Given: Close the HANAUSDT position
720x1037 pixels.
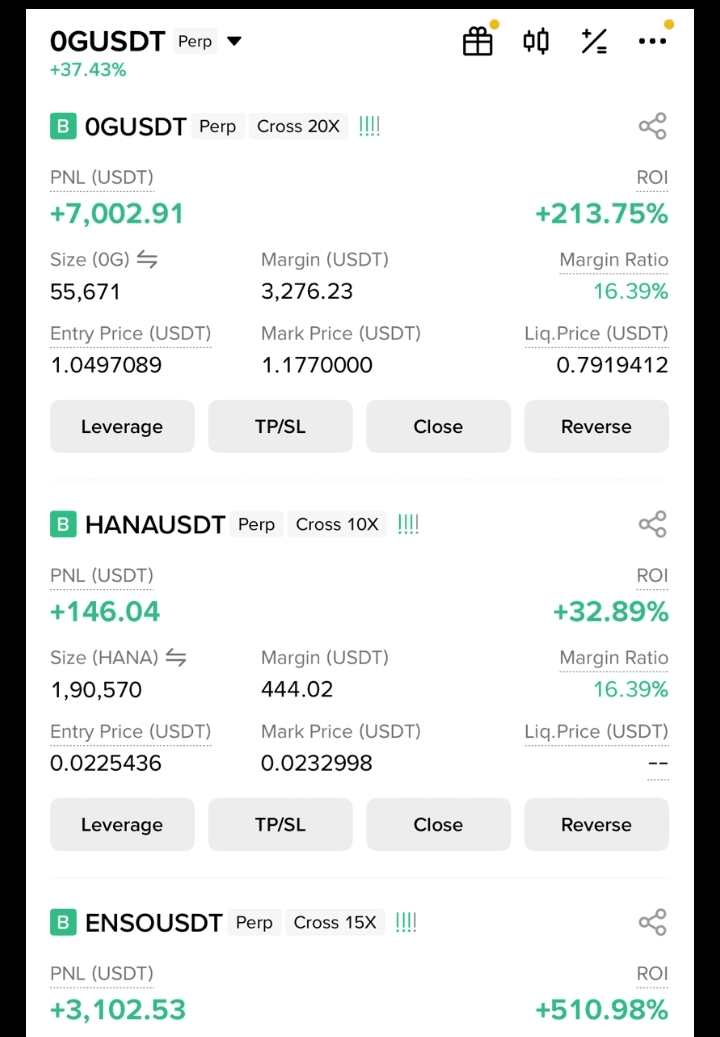Looking at the screenshot, I should pos(438,825).
